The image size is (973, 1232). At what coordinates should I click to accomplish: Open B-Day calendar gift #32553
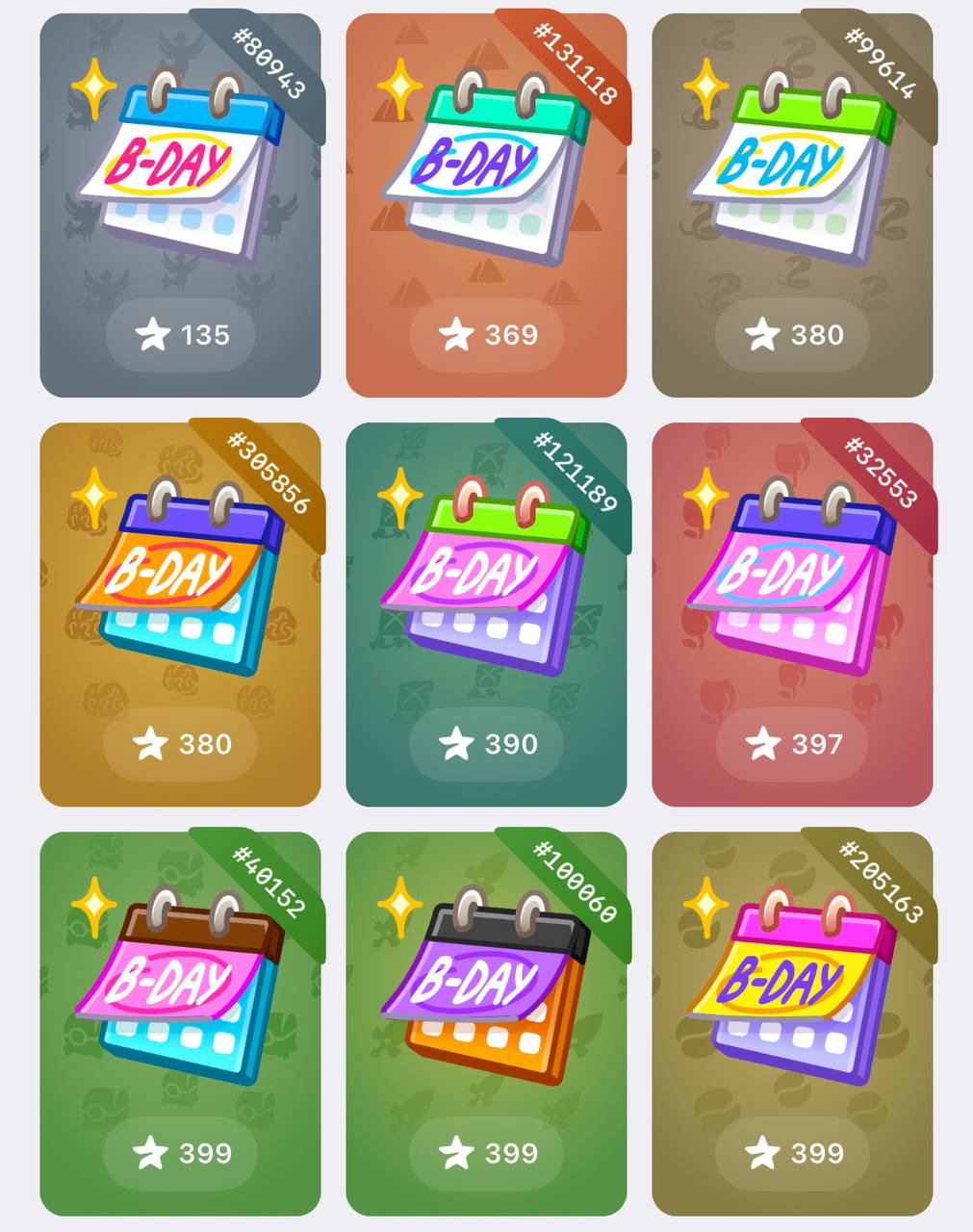[792, 577]
